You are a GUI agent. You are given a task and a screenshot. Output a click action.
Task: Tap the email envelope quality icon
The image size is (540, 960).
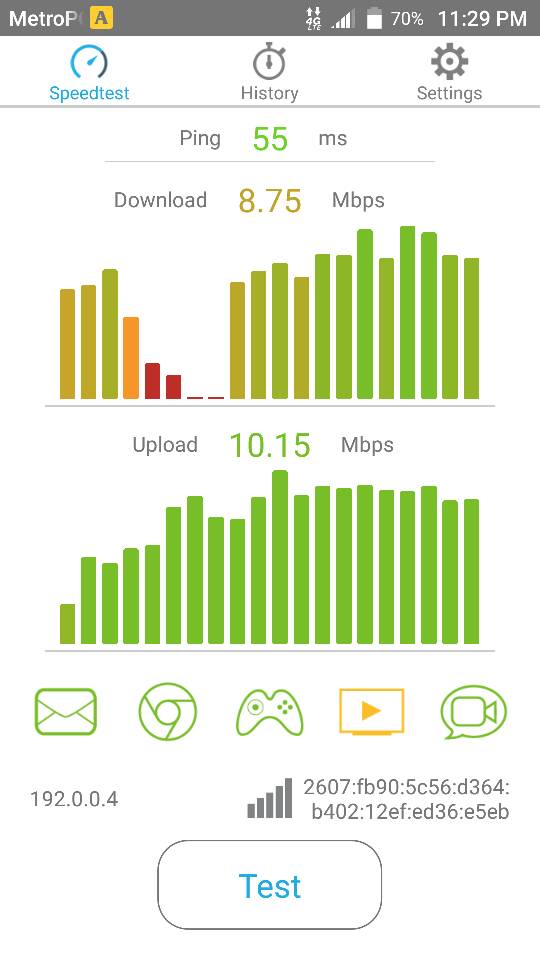click(x=66, y=711)
